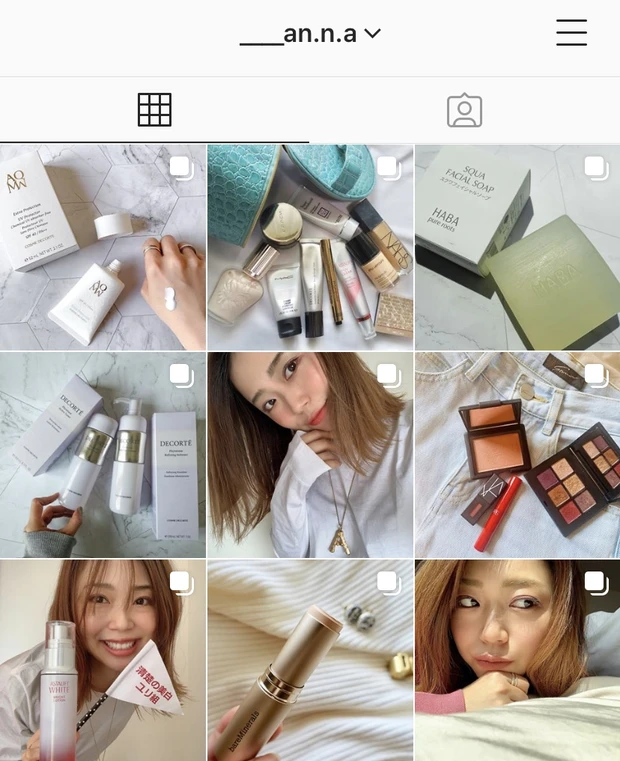Open the selfie post lying on bed
The image size is (620, 761).
click(516, 660)
